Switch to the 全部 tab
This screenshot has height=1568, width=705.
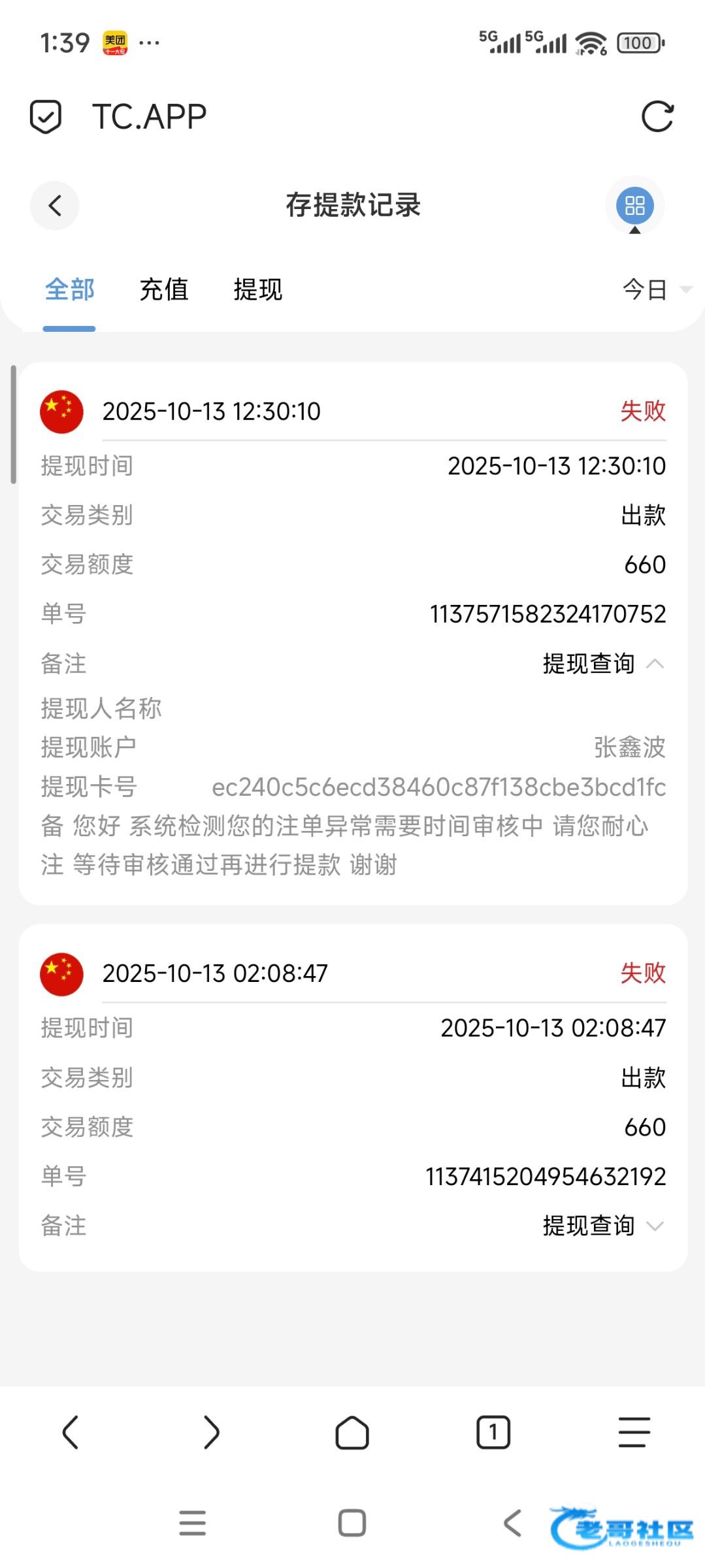(x=69, y=289)
